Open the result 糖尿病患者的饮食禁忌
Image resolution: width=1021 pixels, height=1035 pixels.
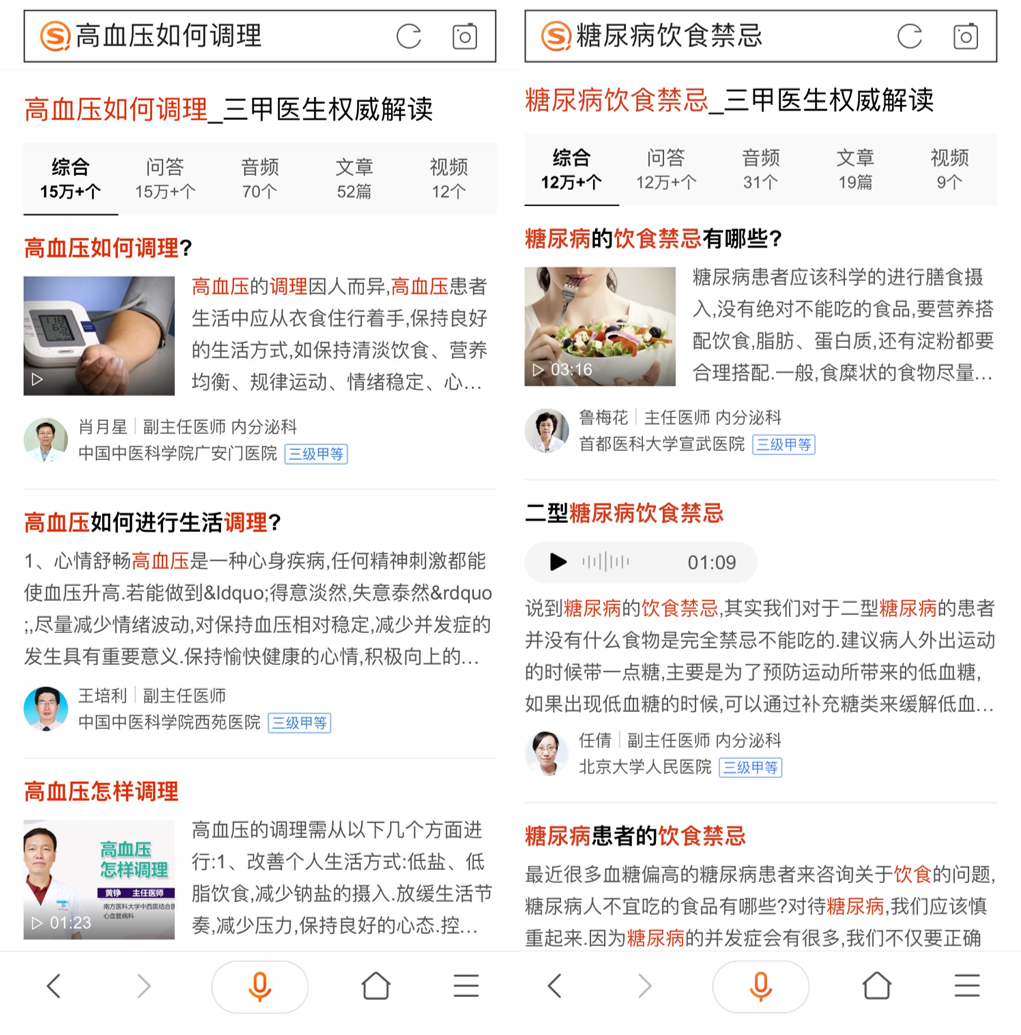pyautogui.click(x=635, y=836)
